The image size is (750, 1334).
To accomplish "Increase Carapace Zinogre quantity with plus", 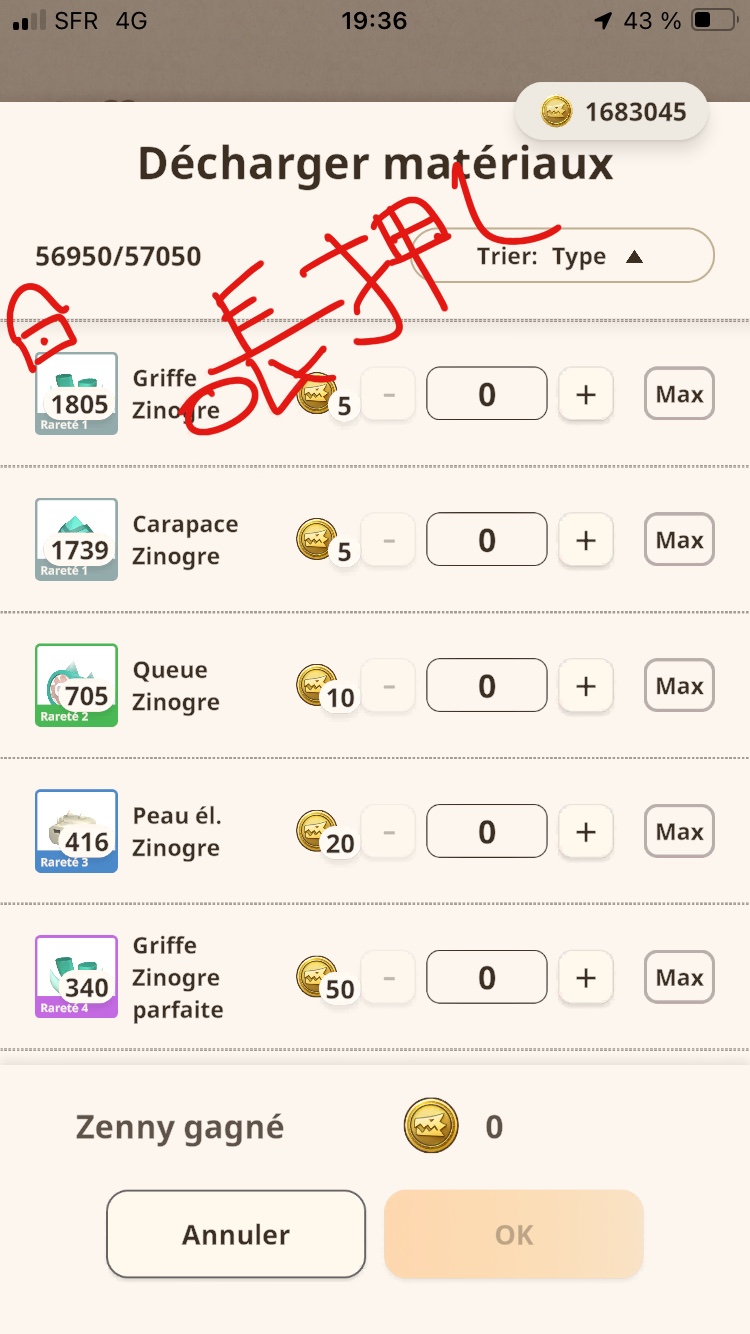I will coord(585,540).
